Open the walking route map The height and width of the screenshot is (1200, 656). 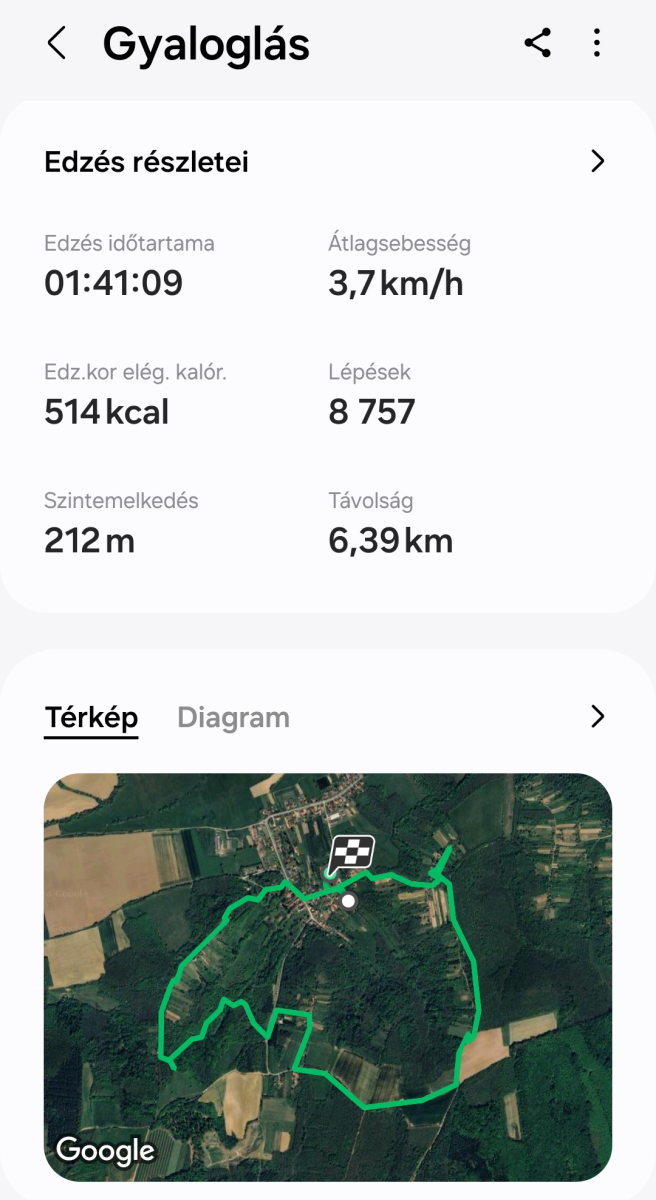point(328,977)
